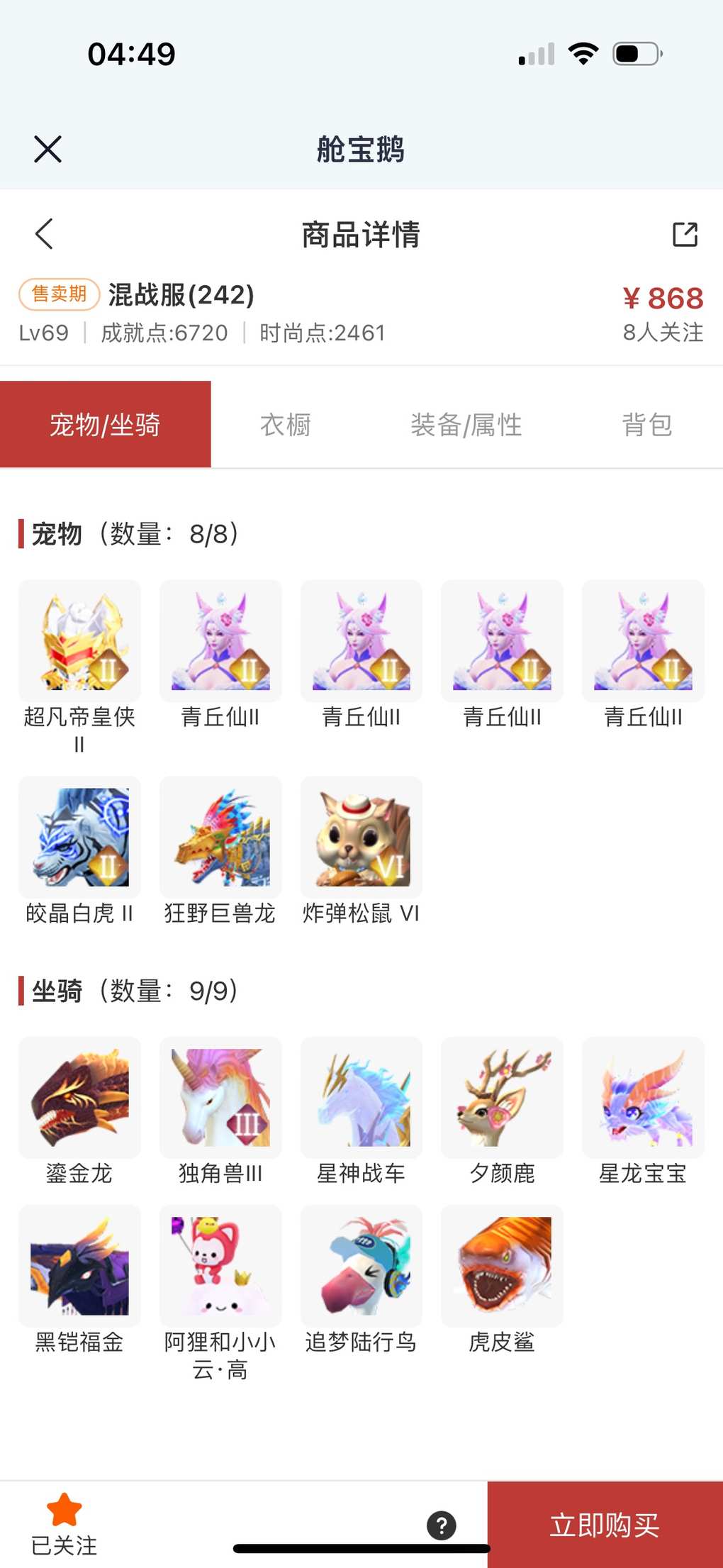Screen dimensions: 723x1568
Task: Switch to the 衣橱 tab
Action: point(286,425)
